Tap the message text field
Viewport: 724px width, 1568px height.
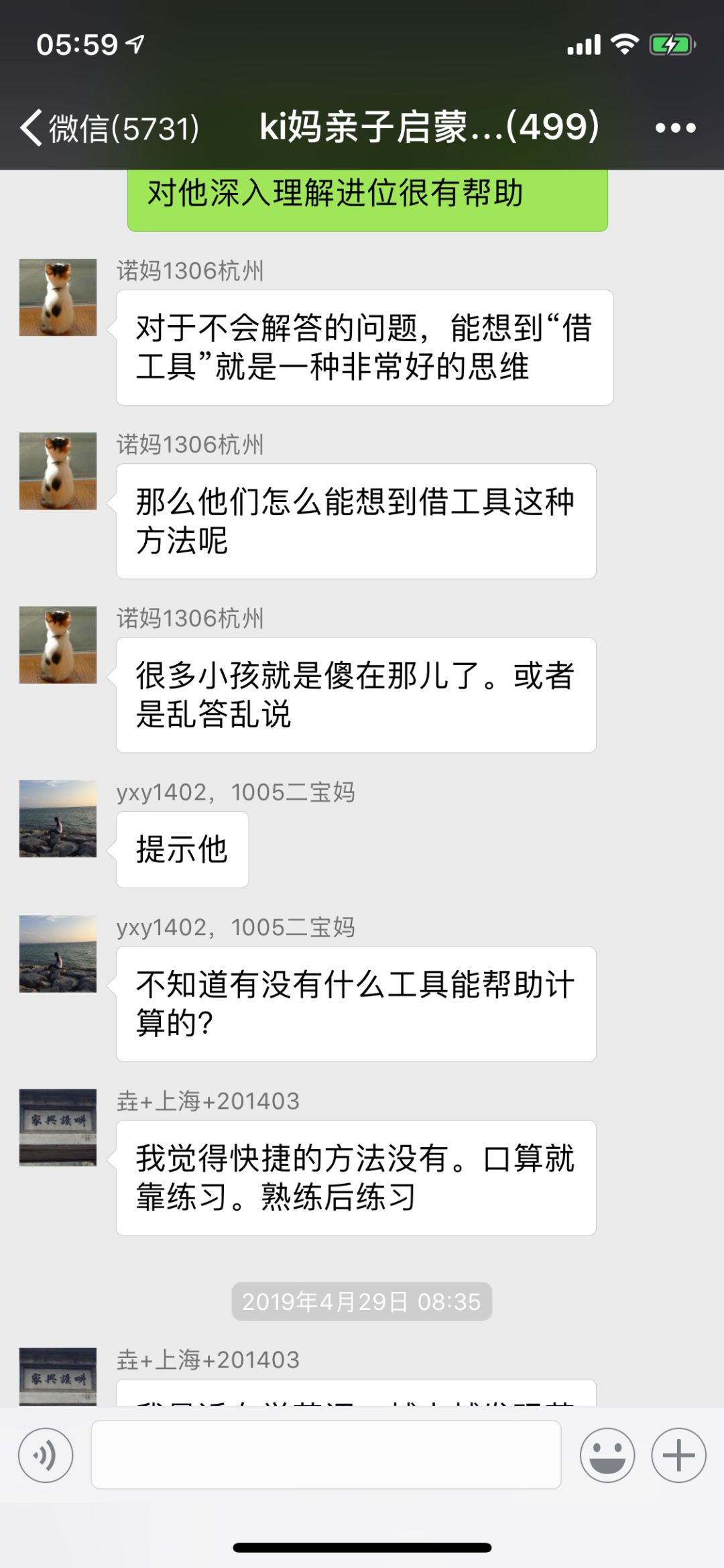point(326,1455)
